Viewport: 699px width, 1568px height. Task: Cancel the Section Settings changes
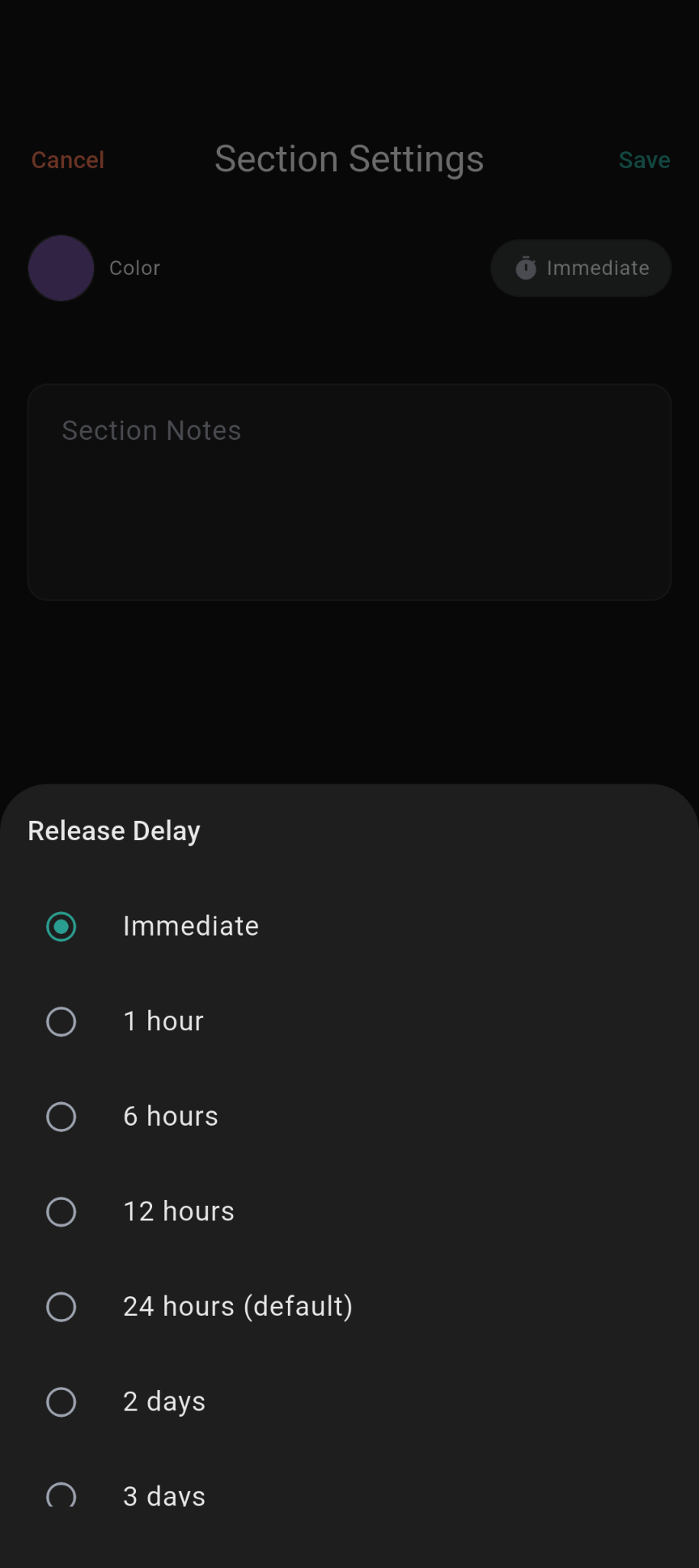67,159
